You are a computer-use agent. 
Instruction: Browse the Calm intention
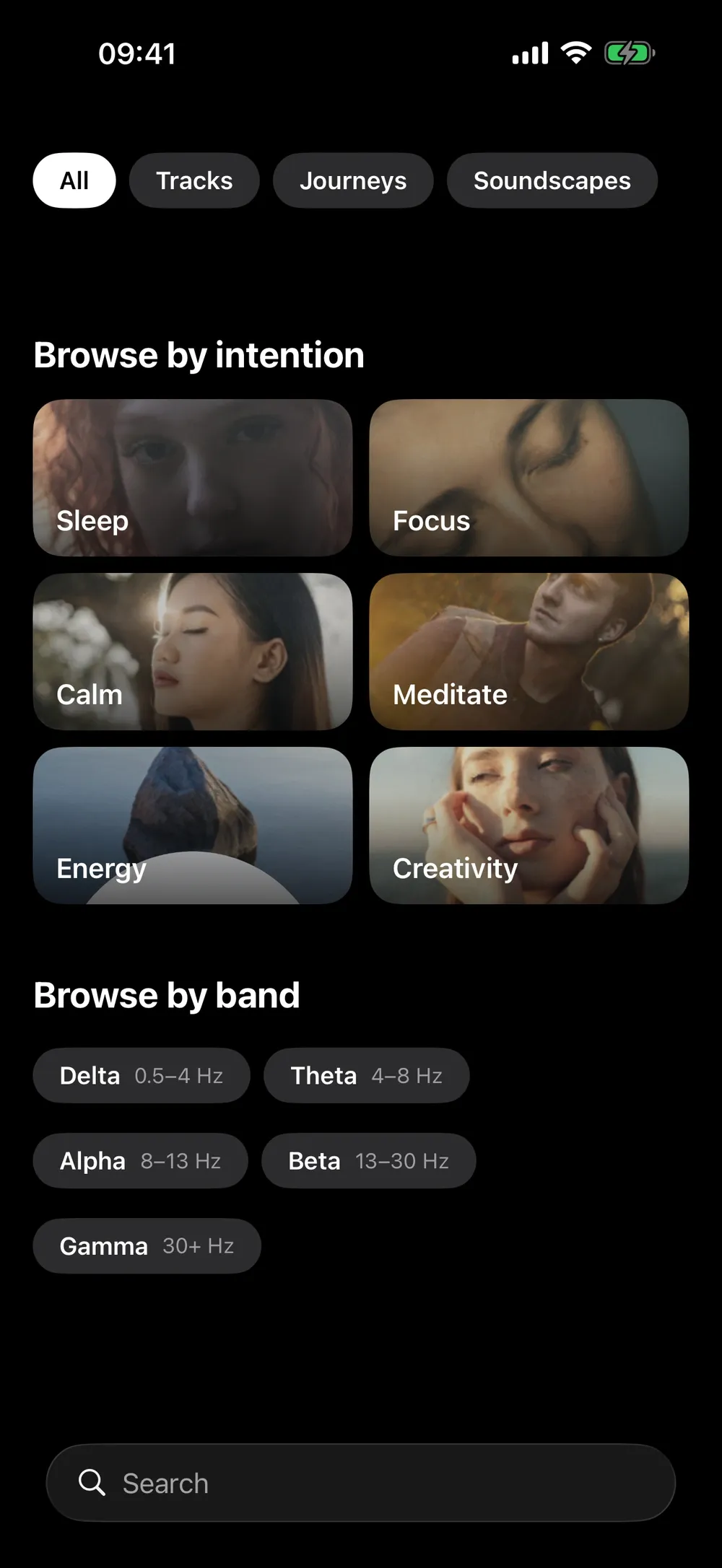pyautogui.click(x=193, y=652)
